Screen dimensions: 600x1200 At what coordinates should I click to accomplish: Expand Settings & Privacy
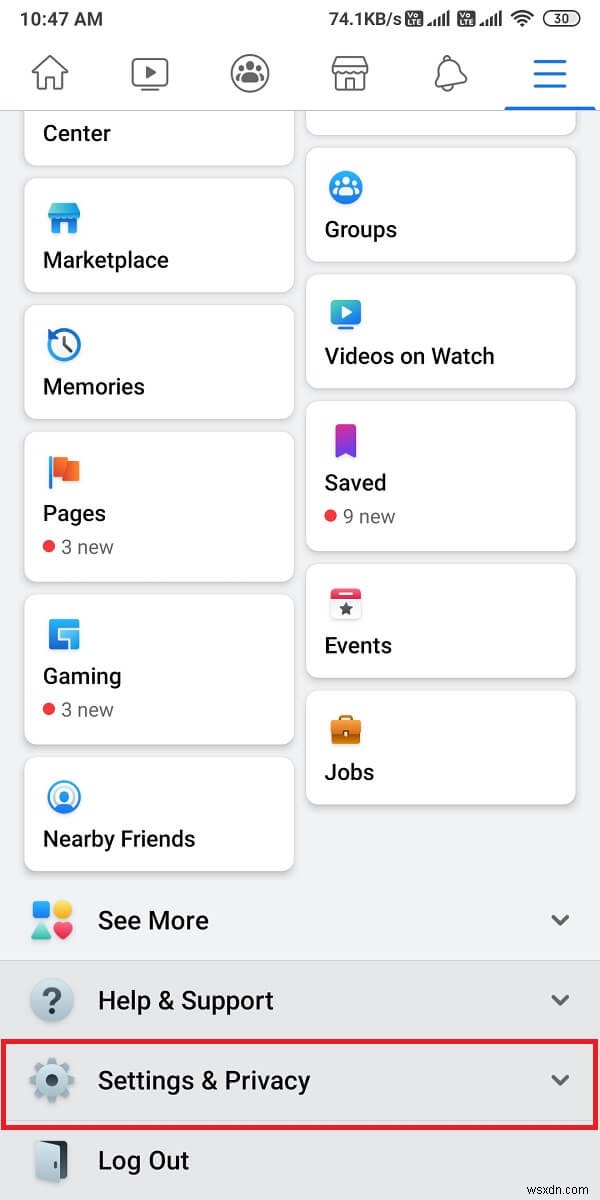coord(300,1080)
